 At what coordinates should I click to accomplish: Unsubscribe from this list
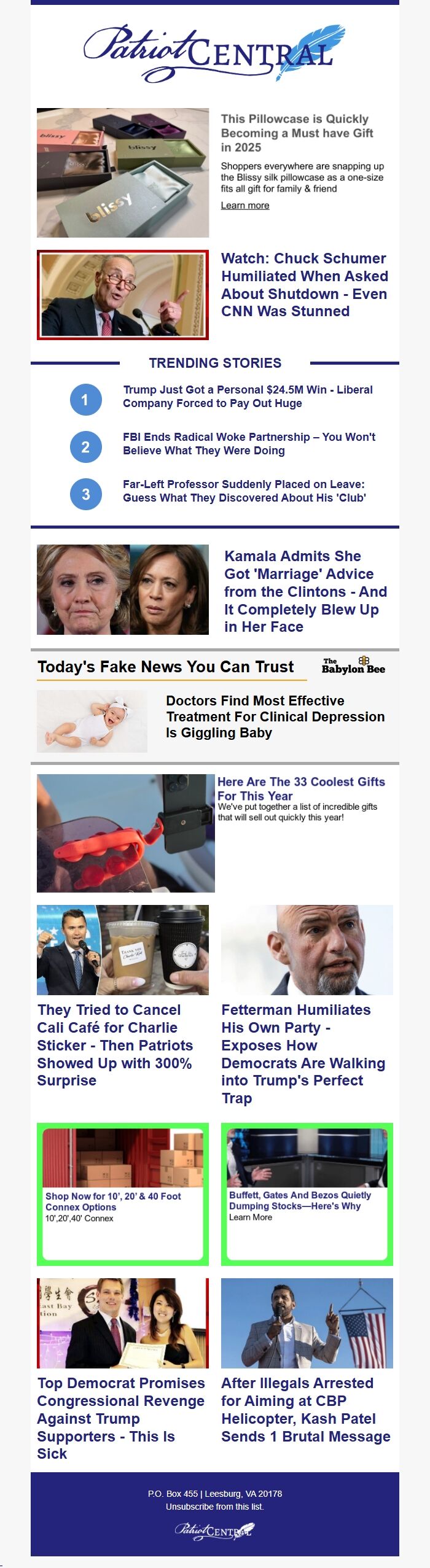(x=214, y=1507)
